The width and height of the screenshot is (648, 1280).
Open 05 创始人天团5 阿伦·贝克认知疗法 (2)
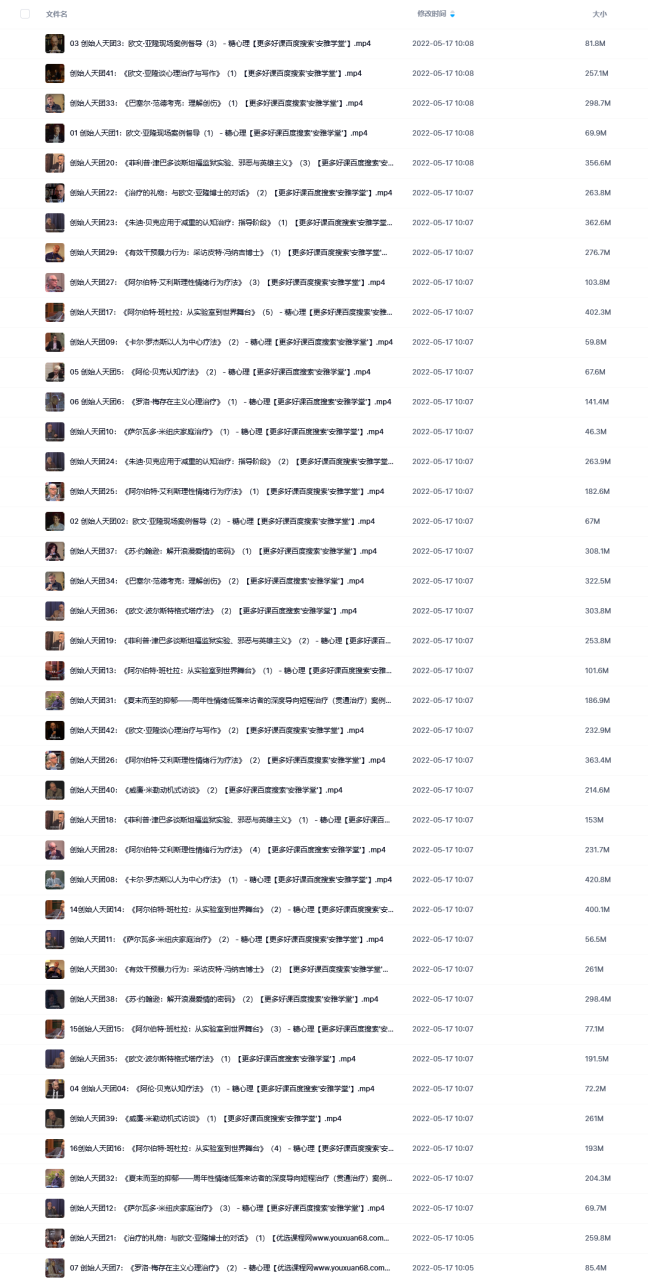click(219, 372)
